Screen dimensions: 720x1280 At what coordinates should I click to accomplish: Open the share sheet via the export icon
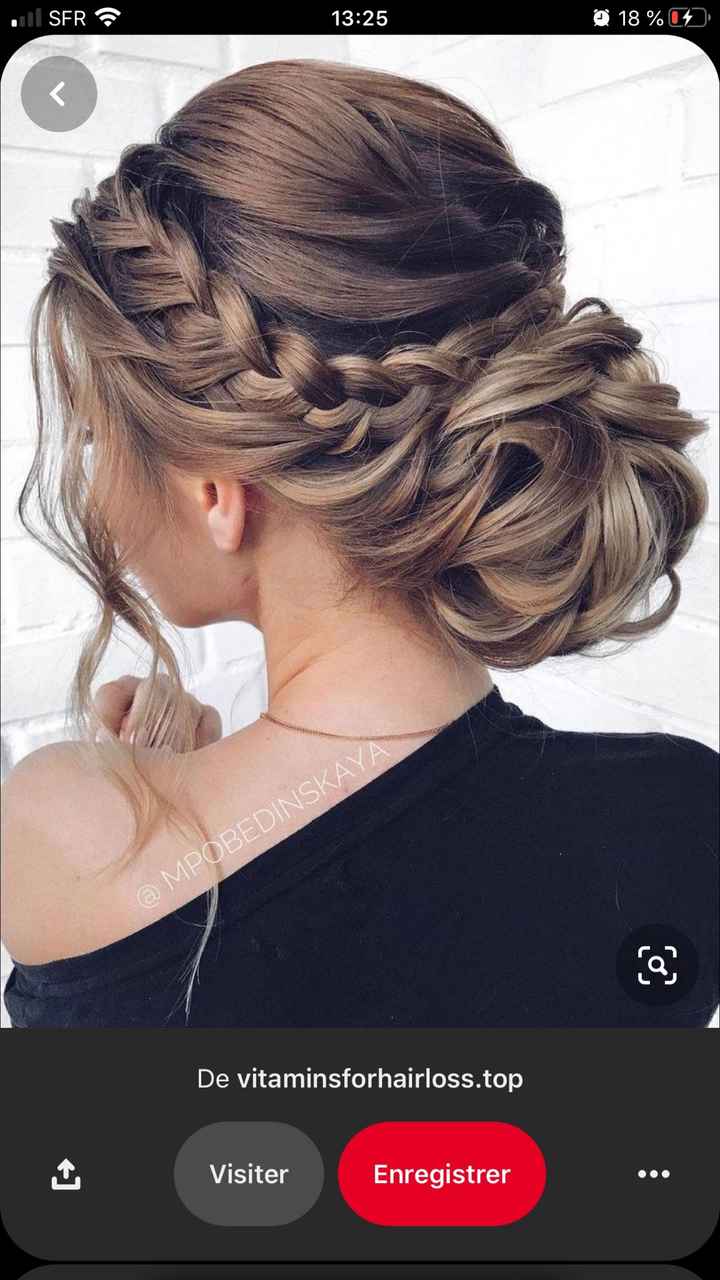(65, 1174)
